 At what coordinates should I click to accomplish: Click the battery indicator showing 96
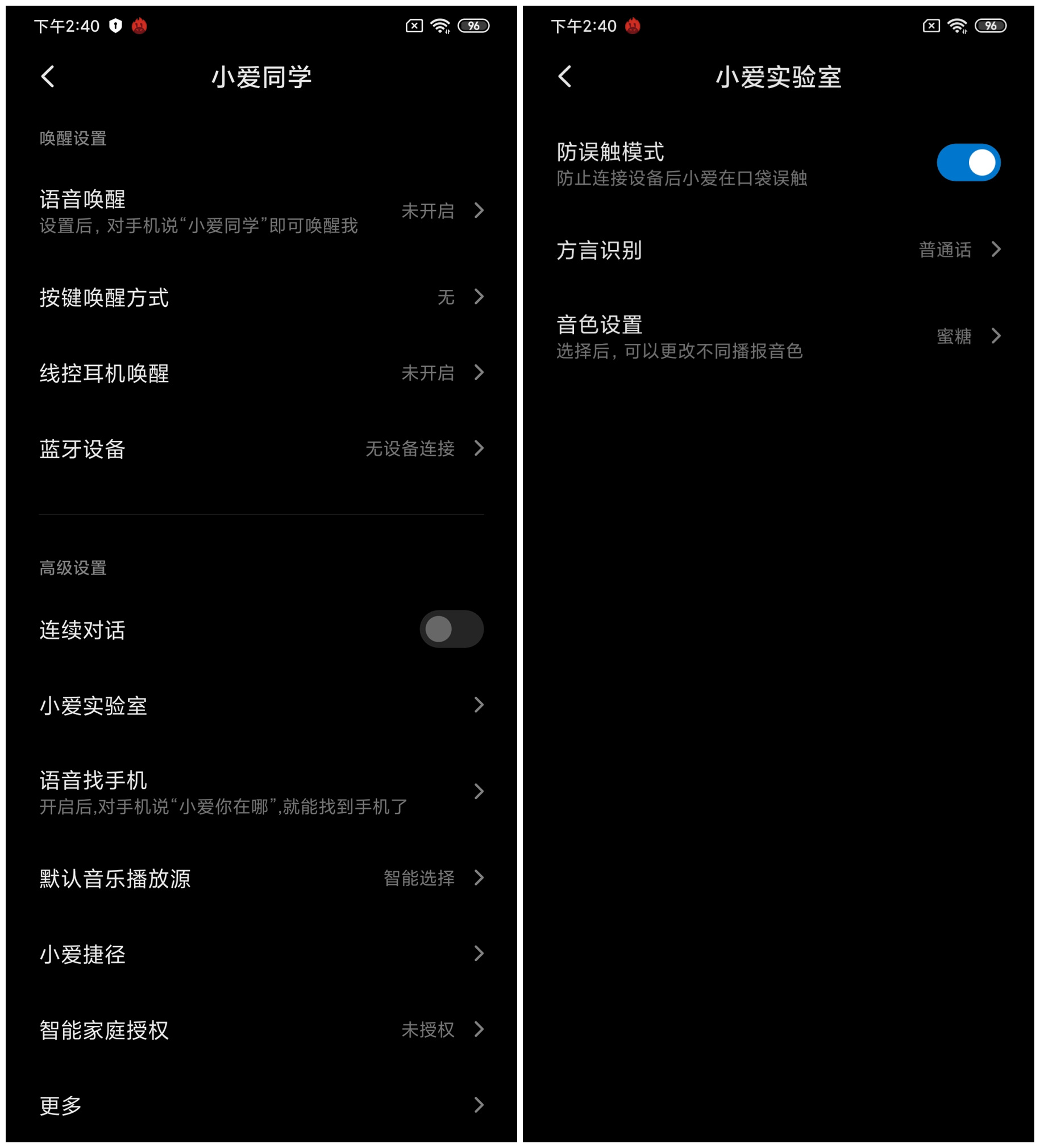[474, 25]
